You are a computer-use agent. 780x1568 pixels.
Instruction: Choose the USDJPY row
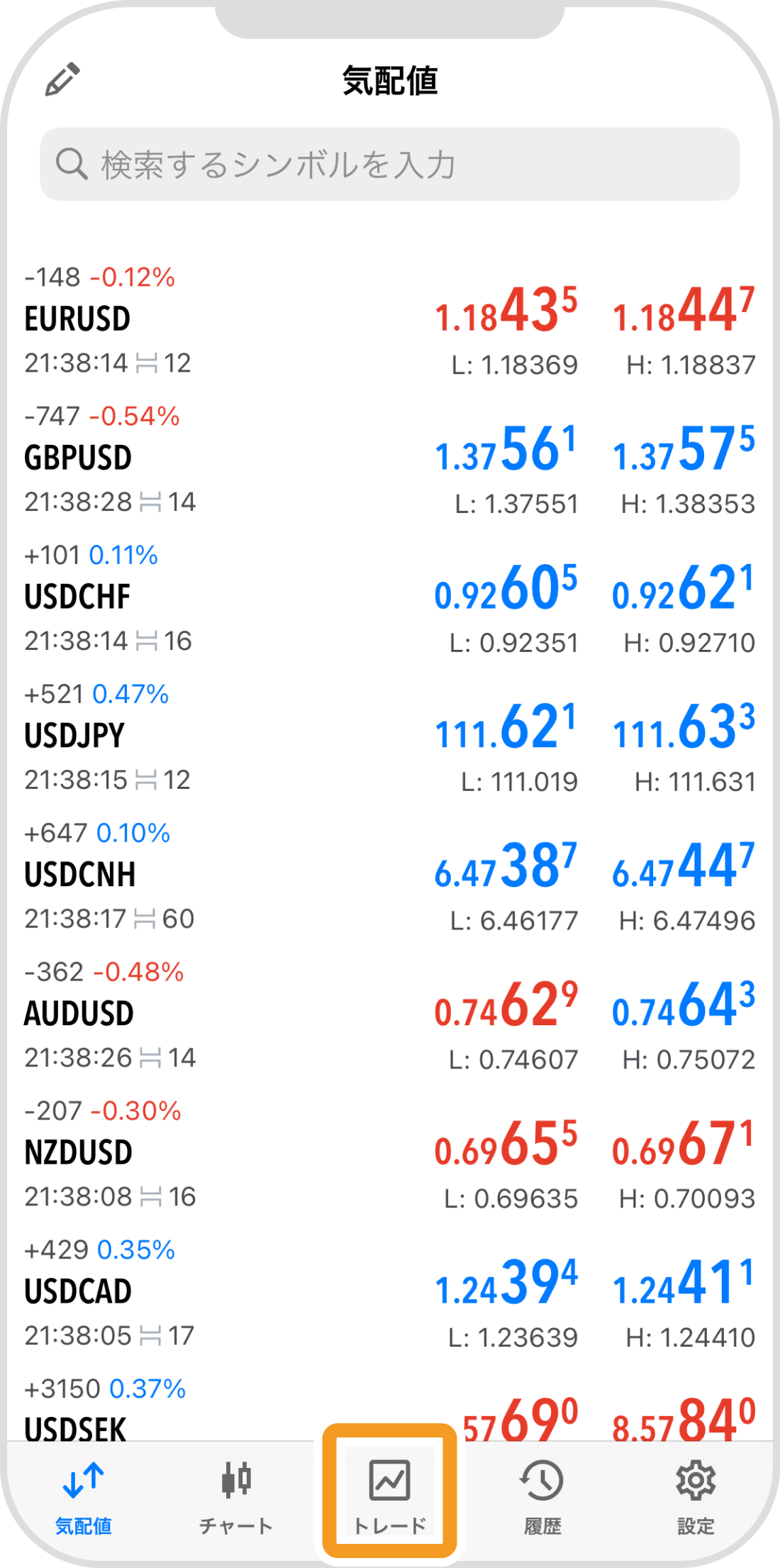(390, 736)
